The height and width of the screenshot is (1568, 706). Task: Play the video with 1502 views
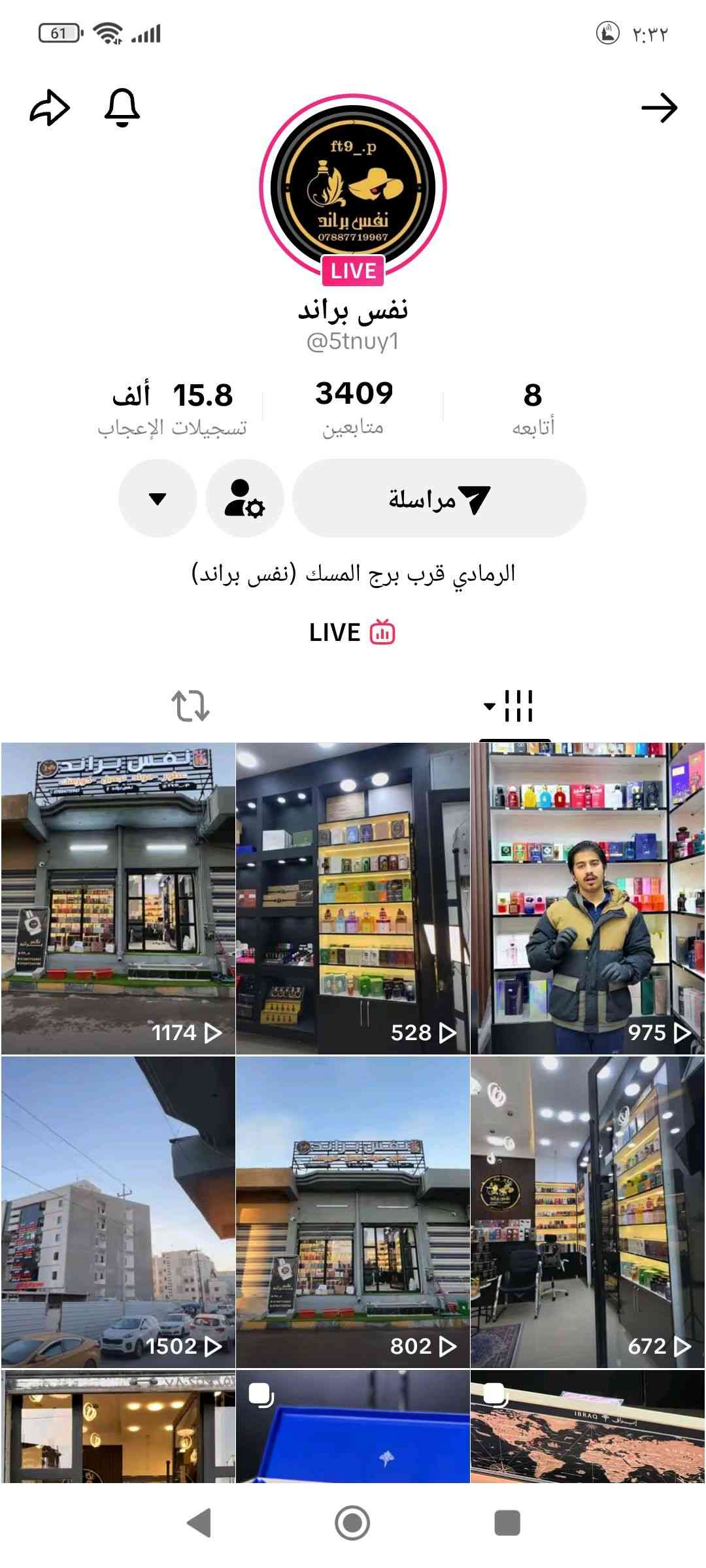point(118,1212)
